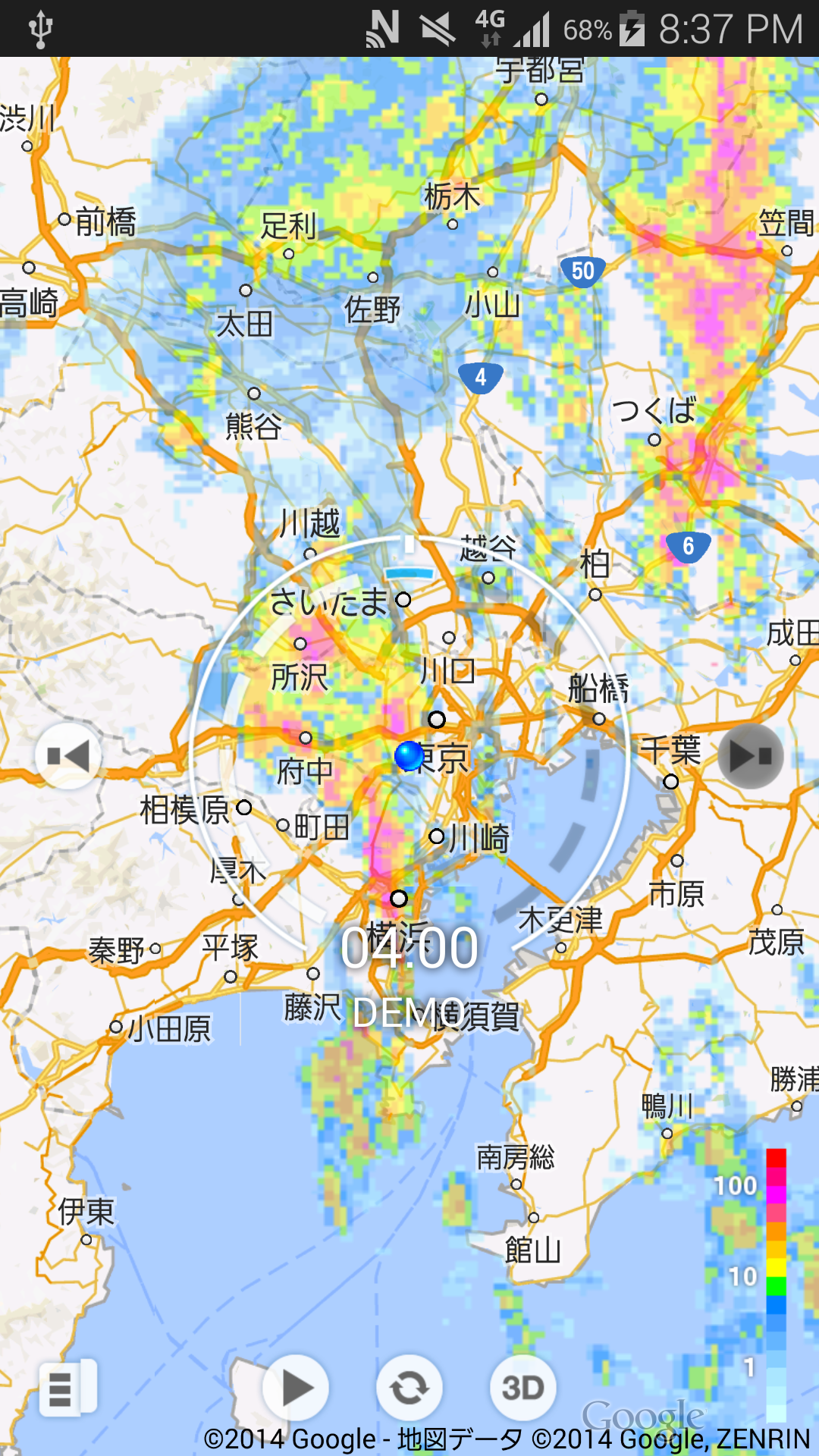
Task: Switch to the 3D view
Action: click(x=523, y=1389)
